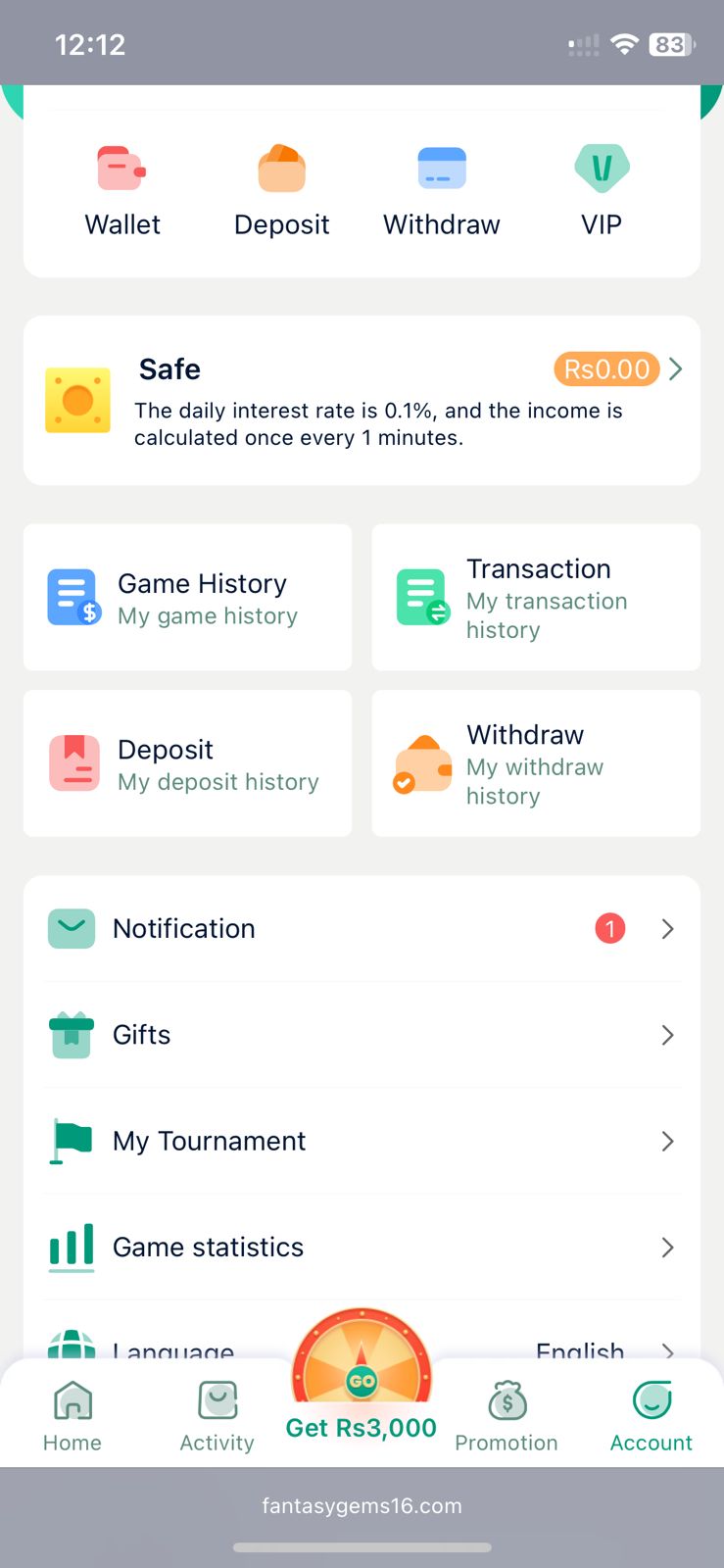Screen dimensions: 724x1568
Task: Open My transaction history card
Action: coord(536,598)
